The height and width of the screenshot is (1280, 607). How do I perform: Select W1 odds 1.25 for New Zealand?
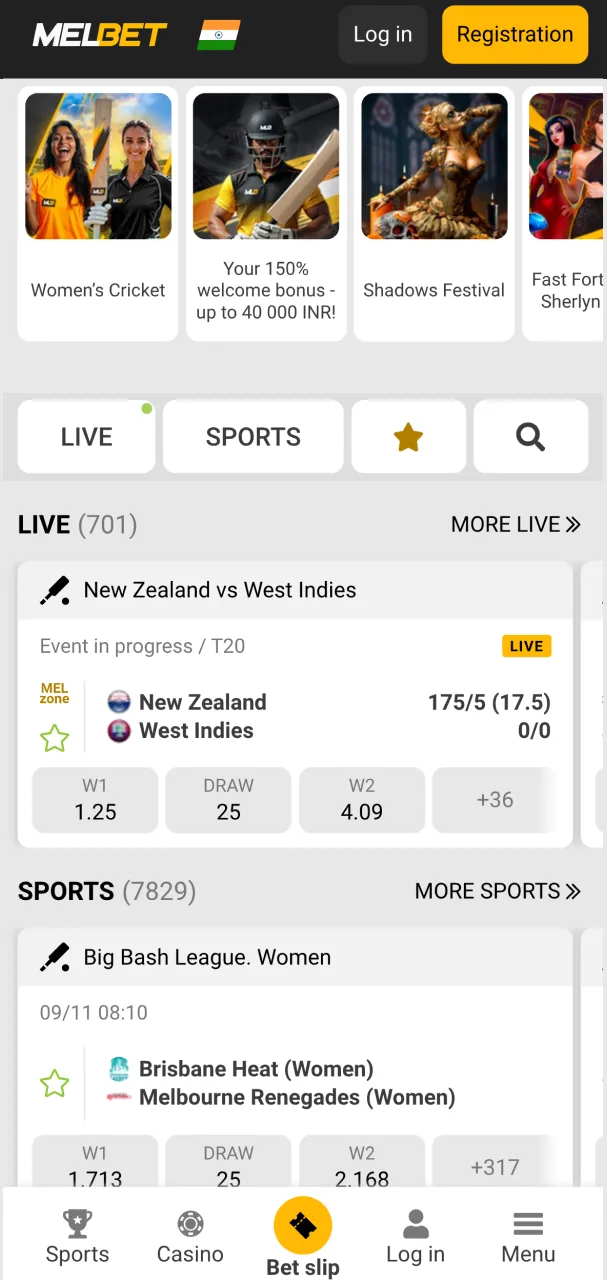coord(95,800)
